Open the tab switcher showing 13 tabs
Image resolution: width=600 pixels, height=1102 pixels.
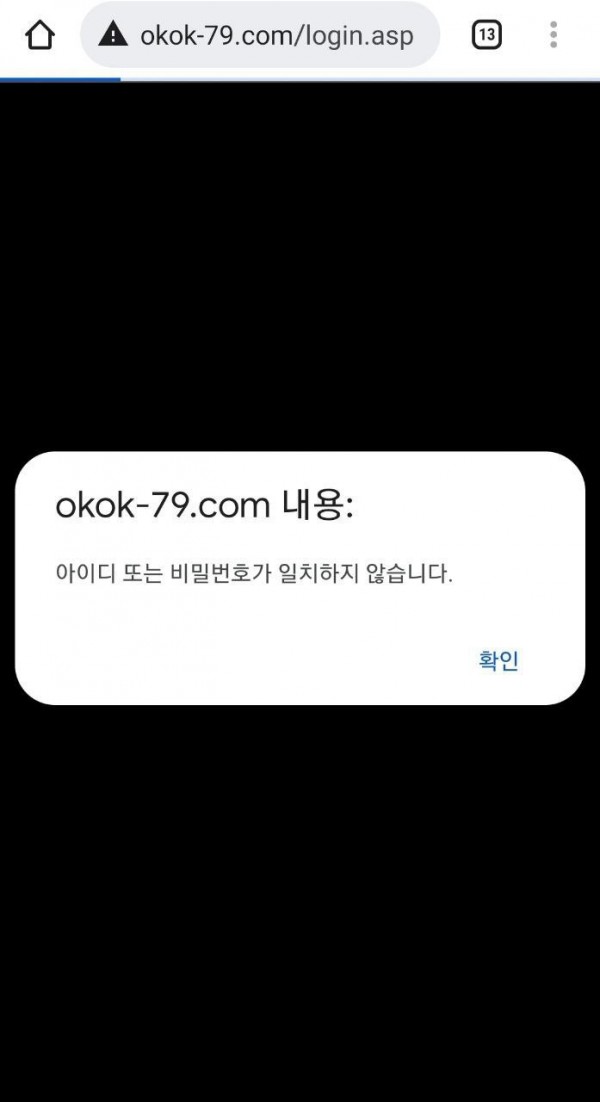[x=486, y=36]
